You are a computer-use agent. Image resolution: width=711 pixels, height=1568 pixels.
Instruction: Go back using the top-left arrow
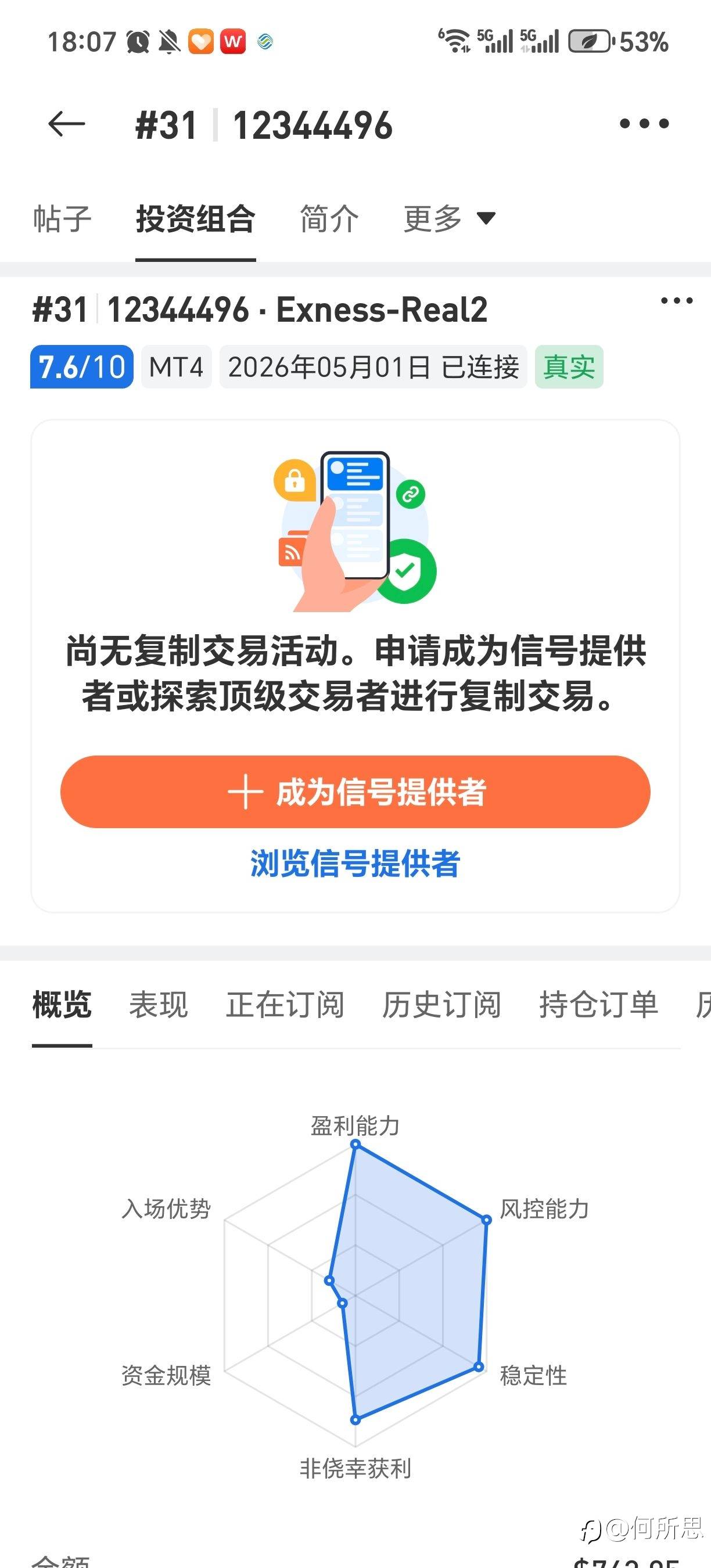[66, 124]
